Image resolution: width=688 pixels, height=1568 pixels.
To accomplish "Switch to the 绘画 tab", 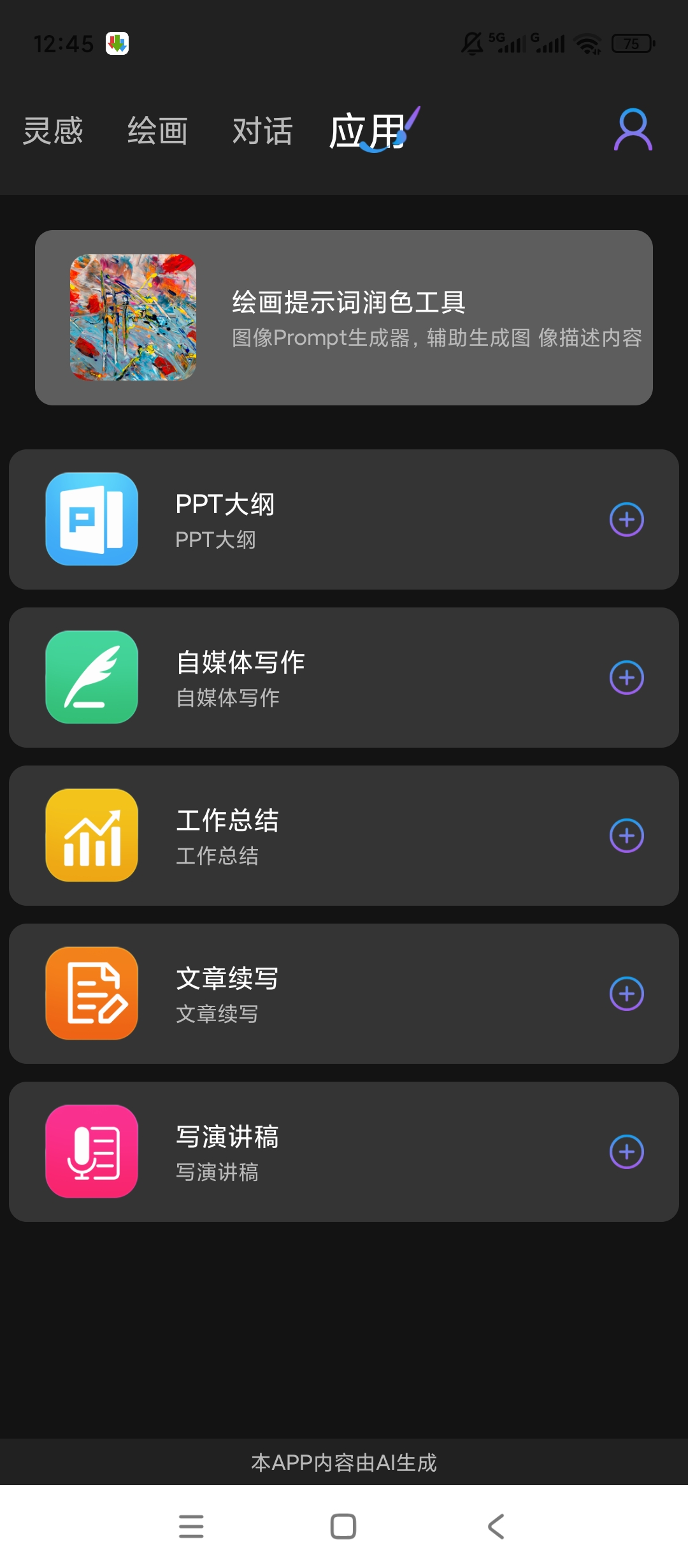I will [157, 131].
